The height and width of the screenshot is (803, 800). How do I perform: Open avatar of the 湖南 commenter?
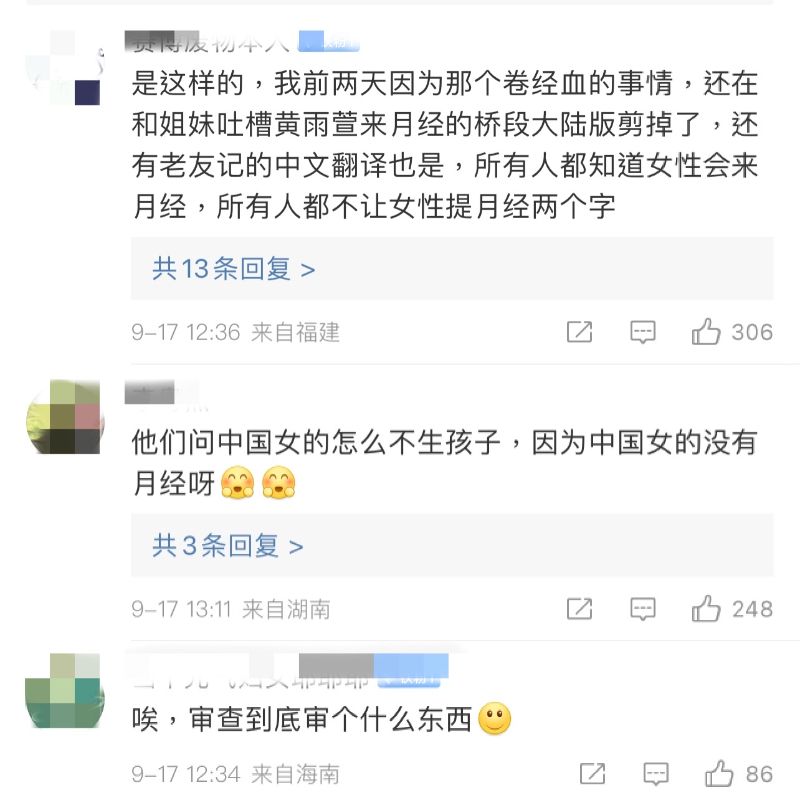click(63, 417)
